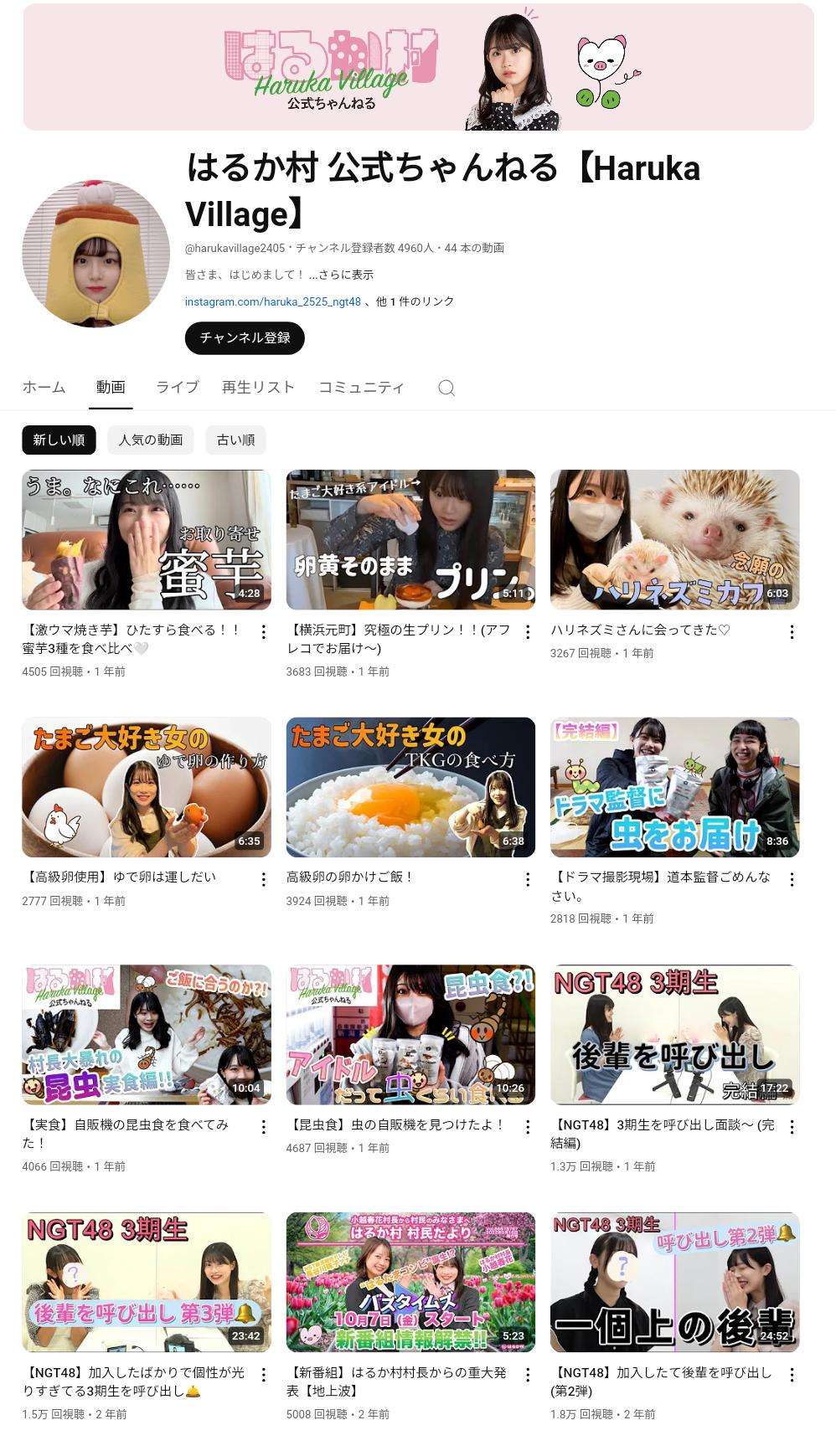Open the instagram.com/haruka_2525_ngt48 link
Screen dimensions: 836x1456
[x=273, y=301]
